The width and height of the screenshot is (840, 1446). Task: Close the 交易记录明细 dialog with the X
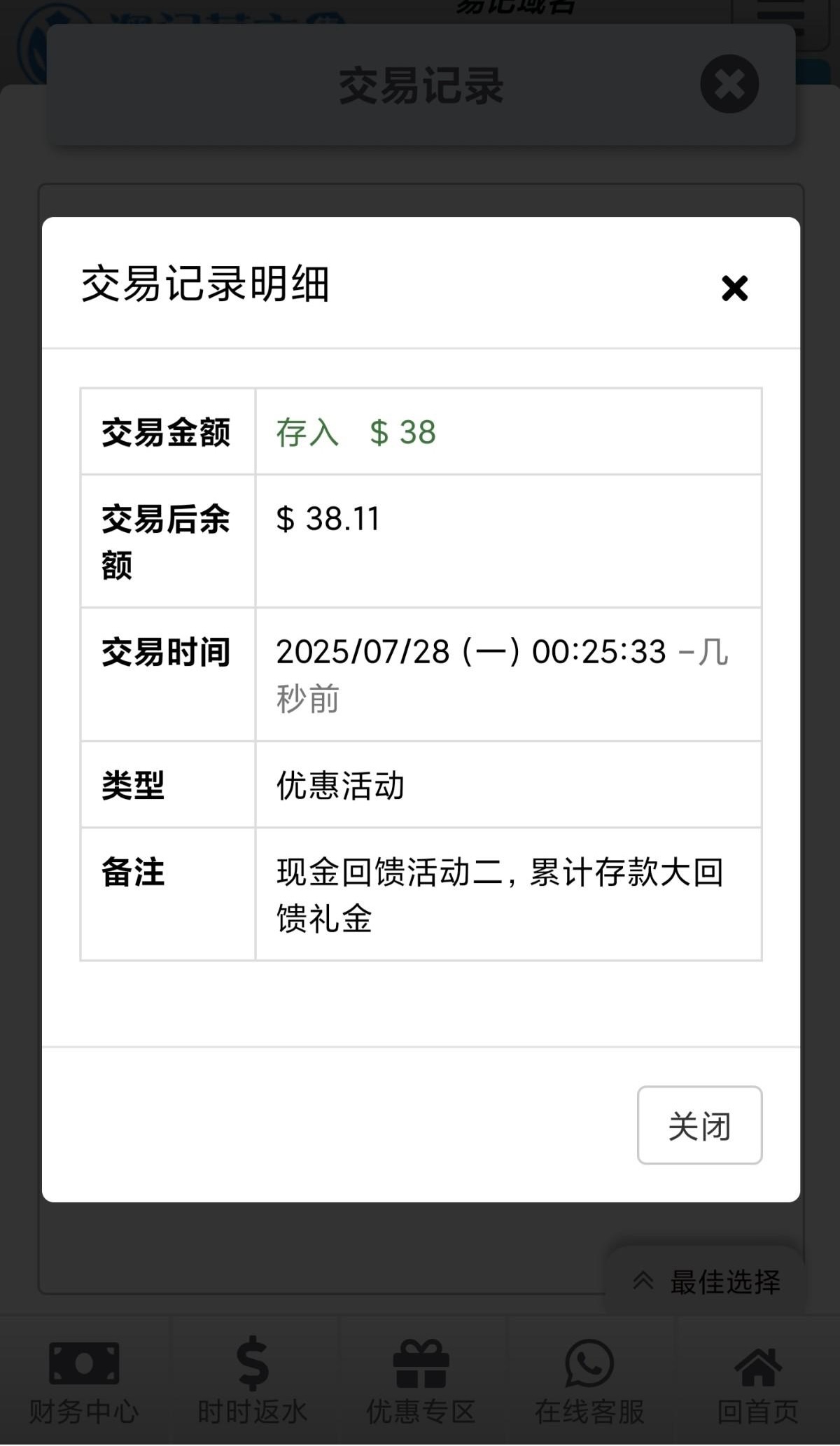(734, 288)
